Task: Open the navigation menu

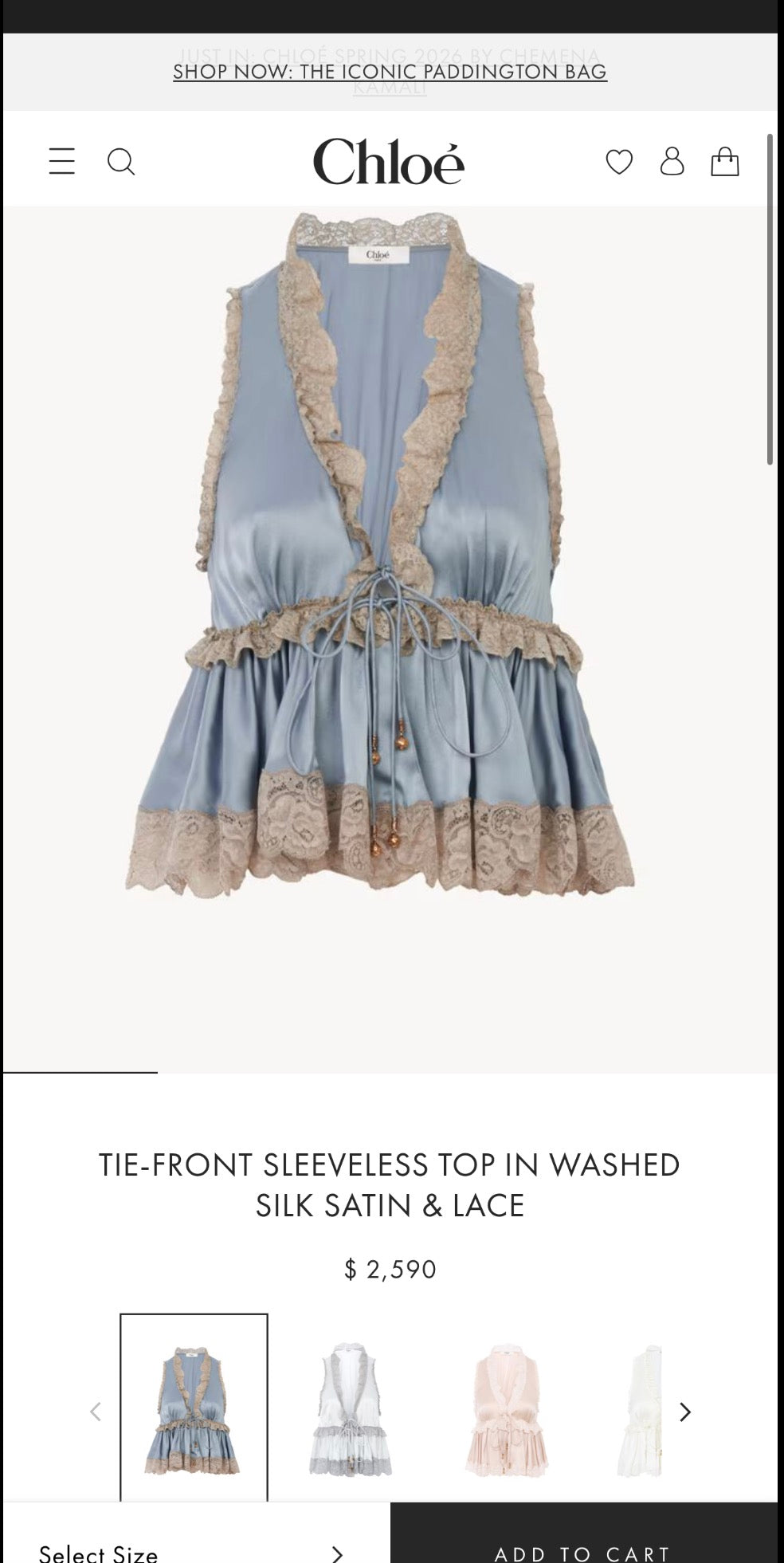Action: click(61, 162)
